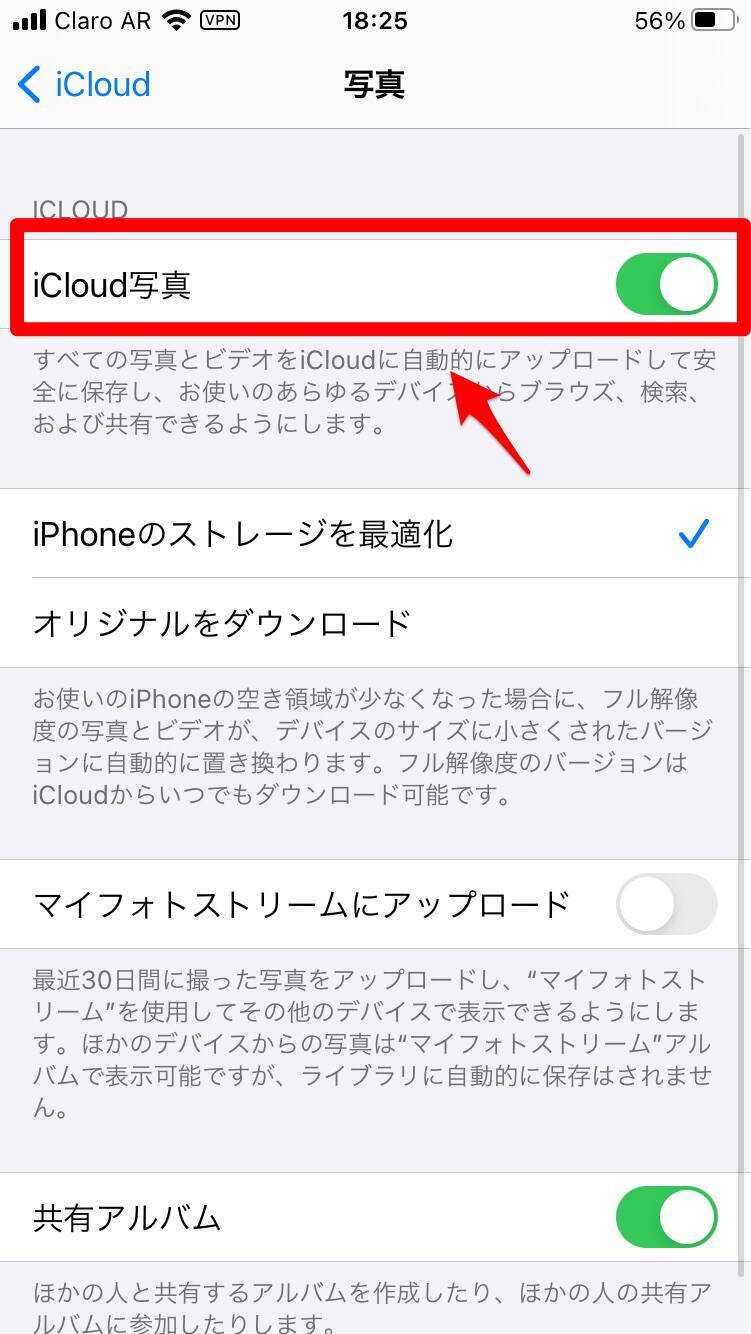Turn off the iCloud写真 switch
751x1334 pixels.
(666, 285)
